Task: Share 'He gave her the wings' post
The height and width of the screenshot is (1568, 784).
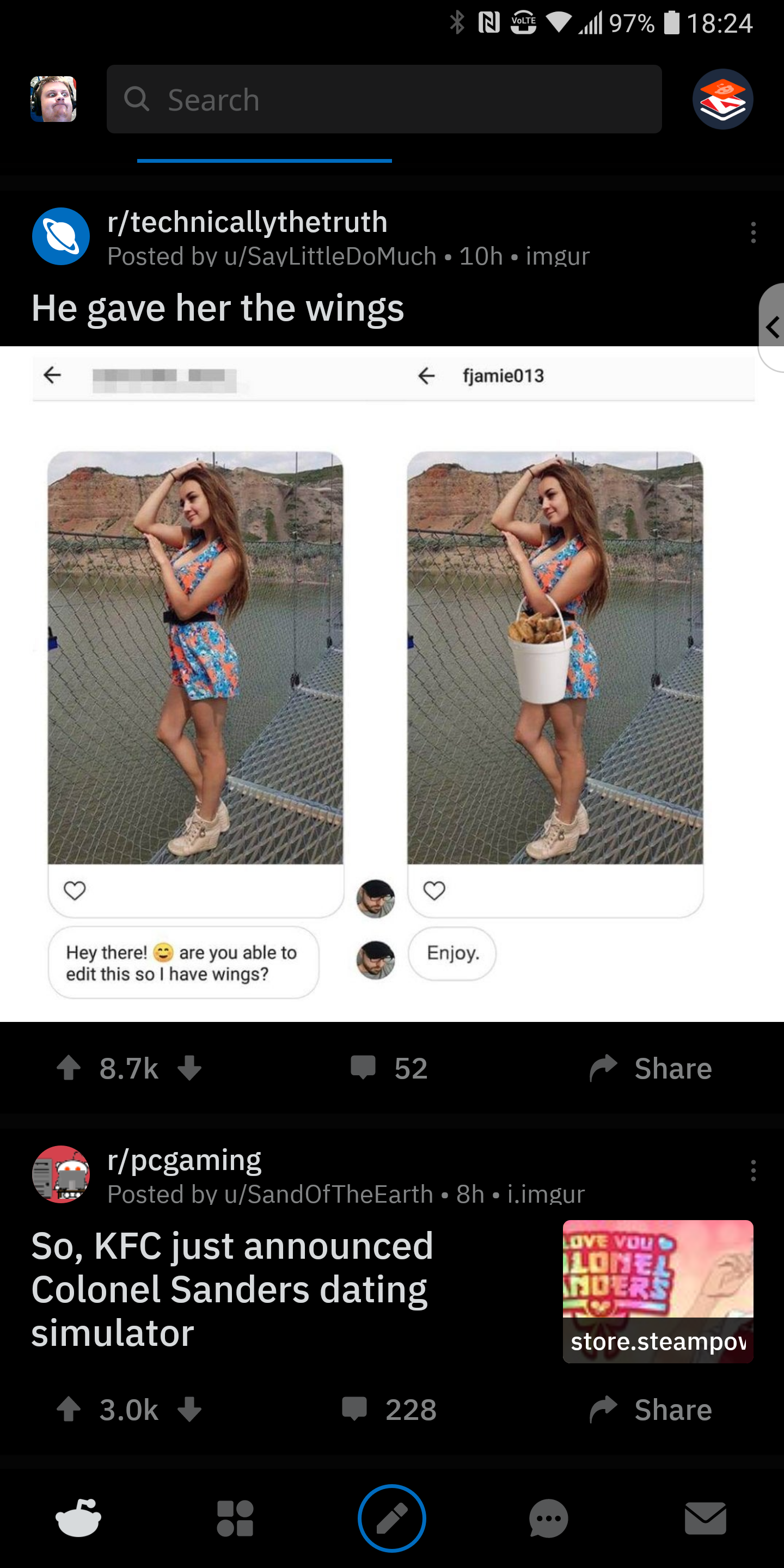Action: 651,1068
